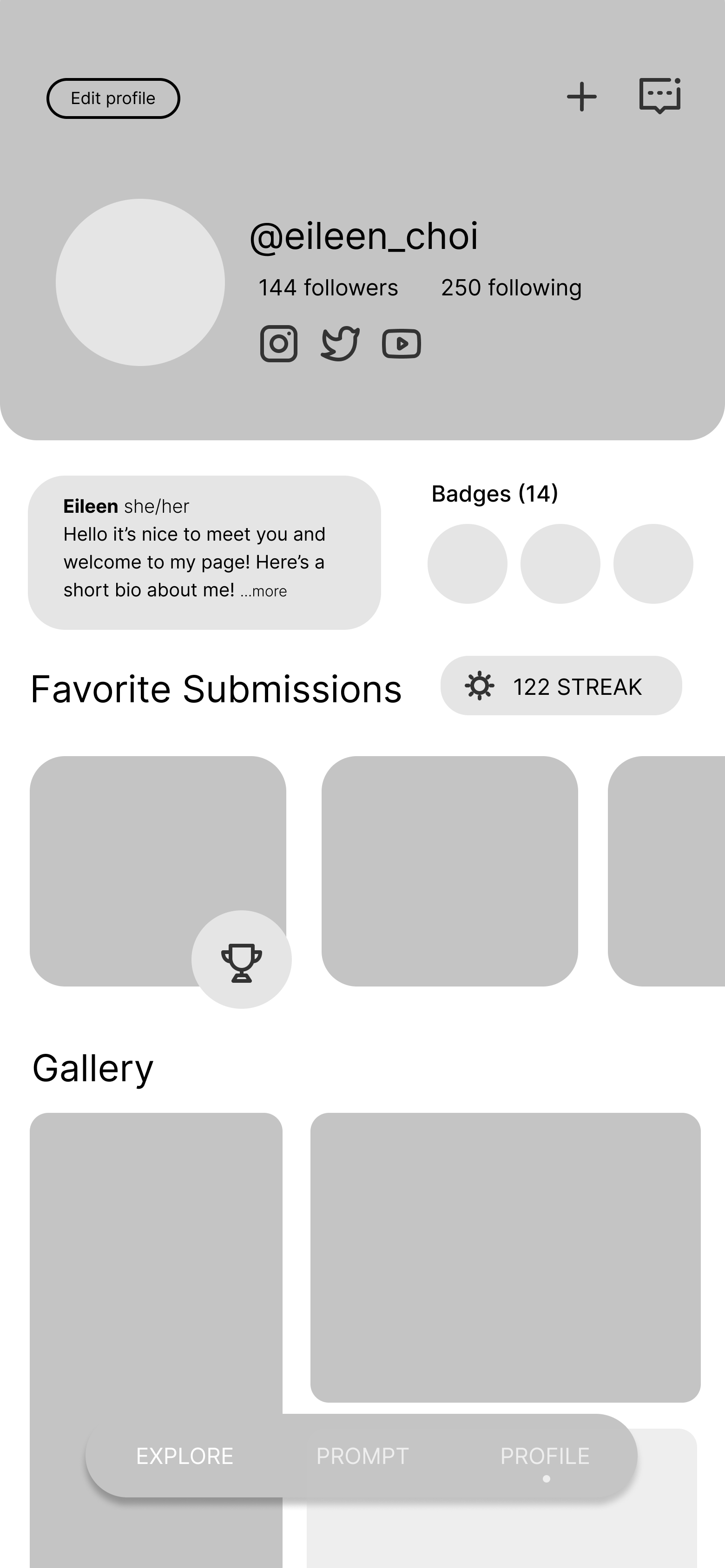Open the profile picture
This screenshot has height=1568, width=725.
click(x=140, y=282)
